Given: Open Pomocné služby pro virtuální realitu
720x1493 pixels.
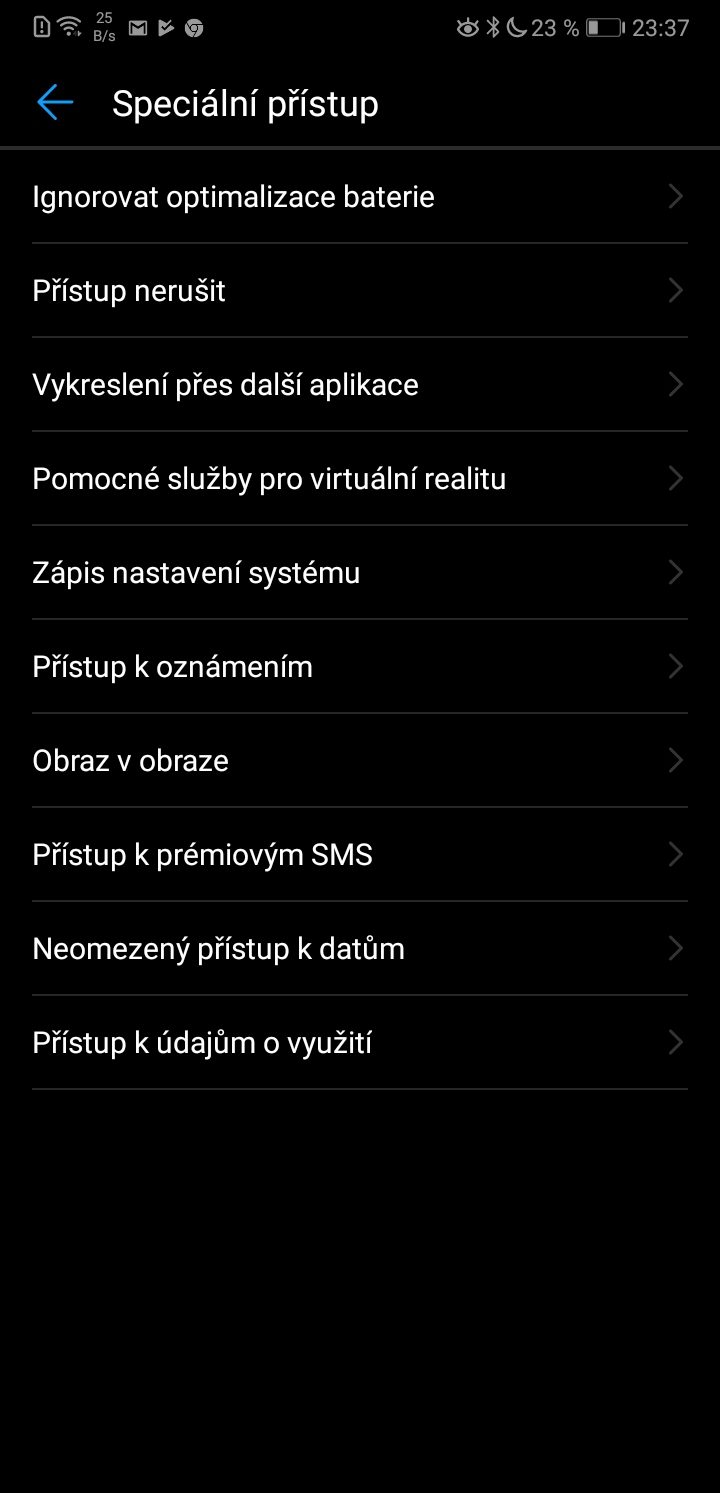Looking at the screenshot, I should pos(360,479).
